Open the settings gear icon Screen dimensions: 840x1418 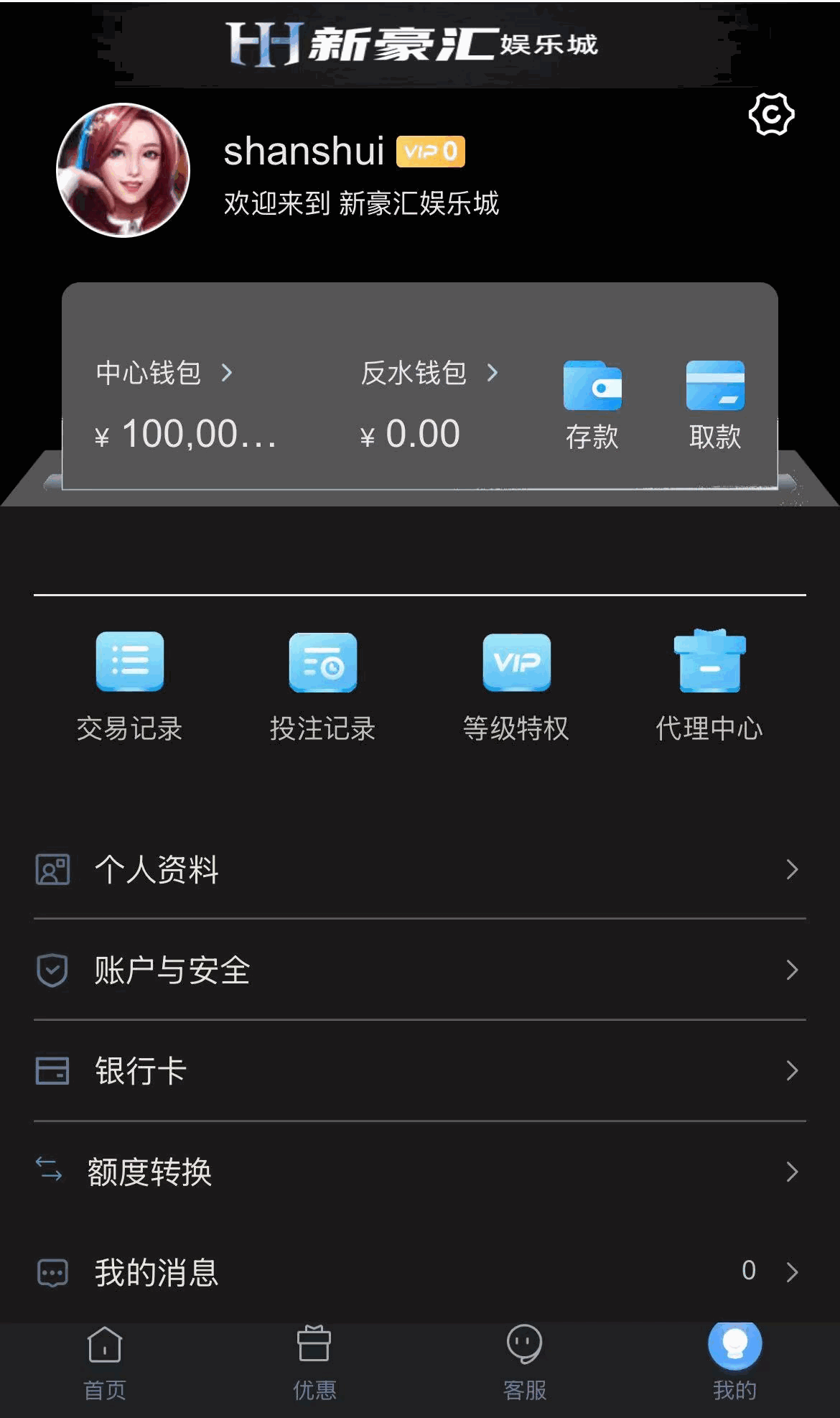click(773, 113)
